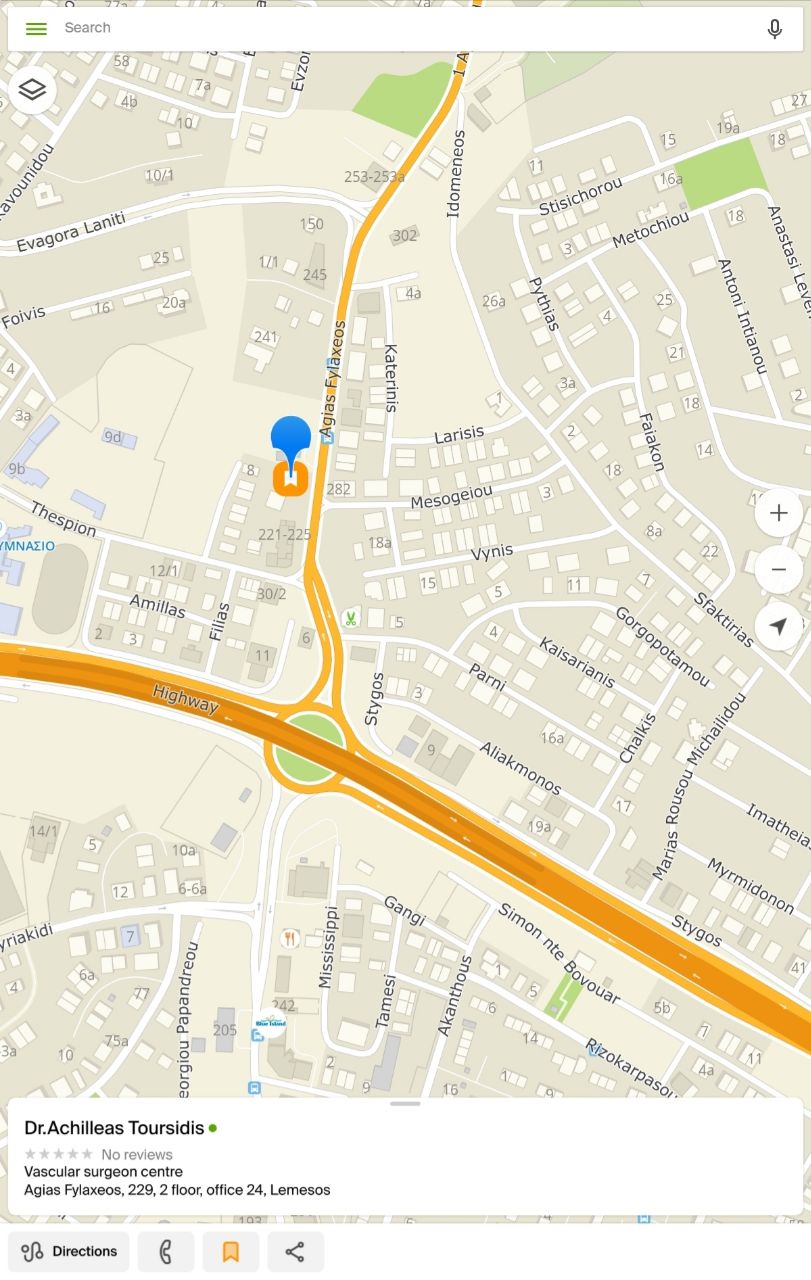This screenshot has width=811, height=1280.
Task: Call Dr. Achilleas Toursidis
Action: (166, 1251)
